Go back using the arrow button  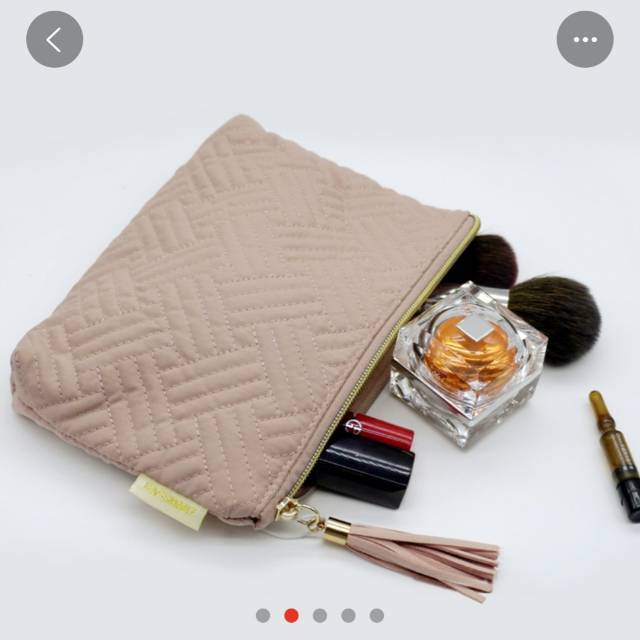(x=54, y=40)
